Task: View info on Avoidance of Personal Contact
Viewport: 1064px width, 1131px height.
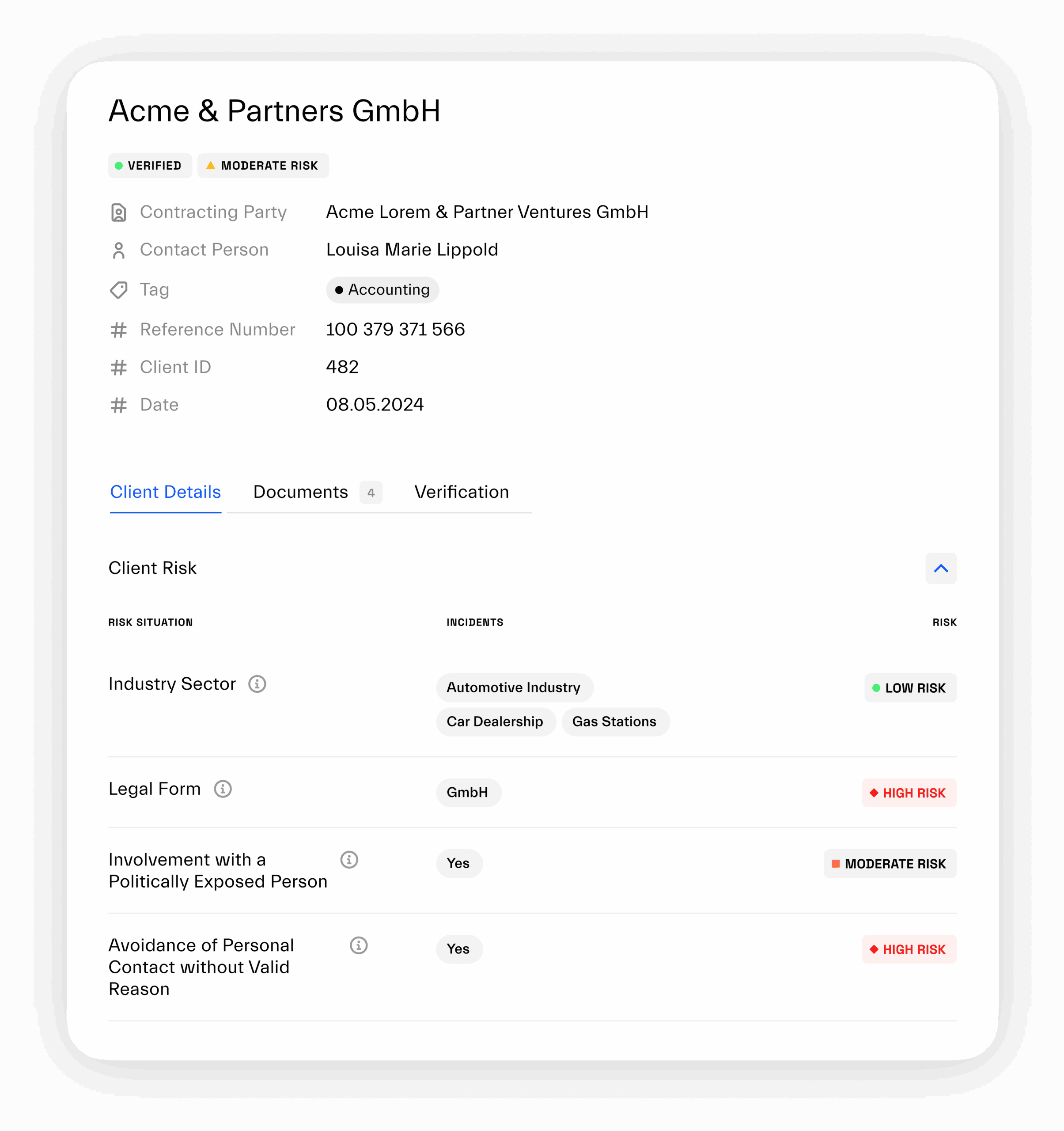Action: 358,945
